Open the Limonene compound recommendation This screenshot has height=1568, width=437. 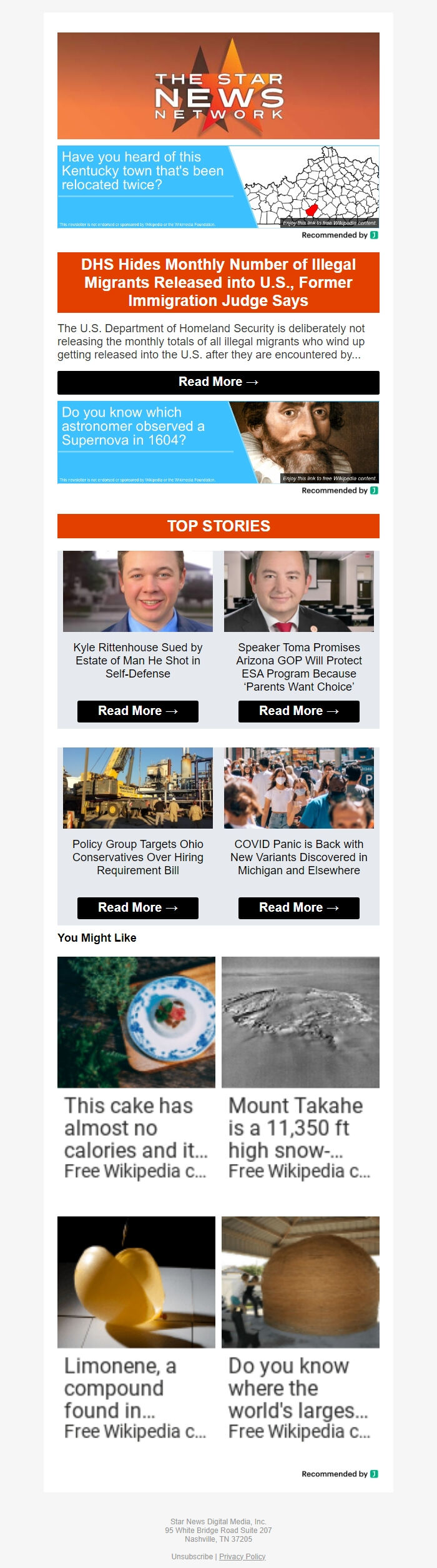[x=136, y=1328]
